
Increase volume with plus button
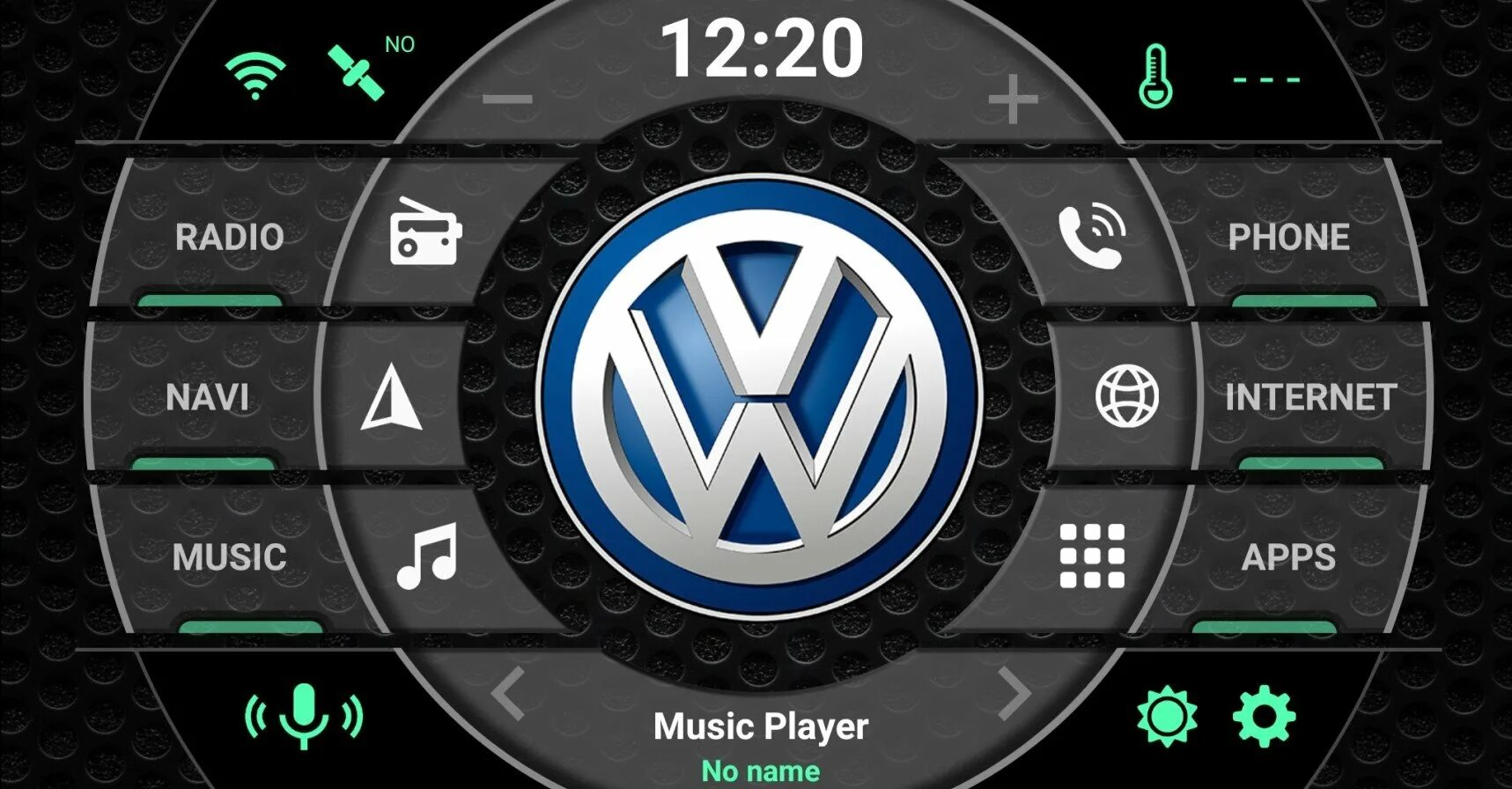(1014, 99)
